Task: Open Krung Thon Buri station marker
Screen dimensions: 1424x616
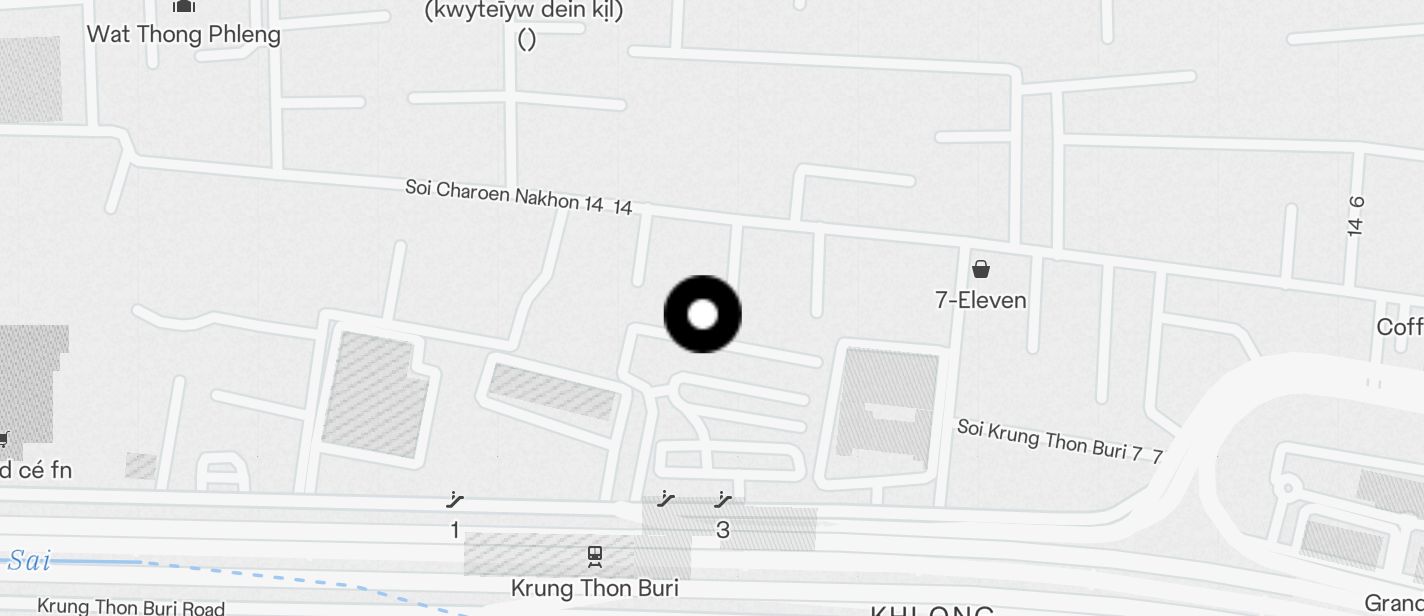Action: pos(595,554)
